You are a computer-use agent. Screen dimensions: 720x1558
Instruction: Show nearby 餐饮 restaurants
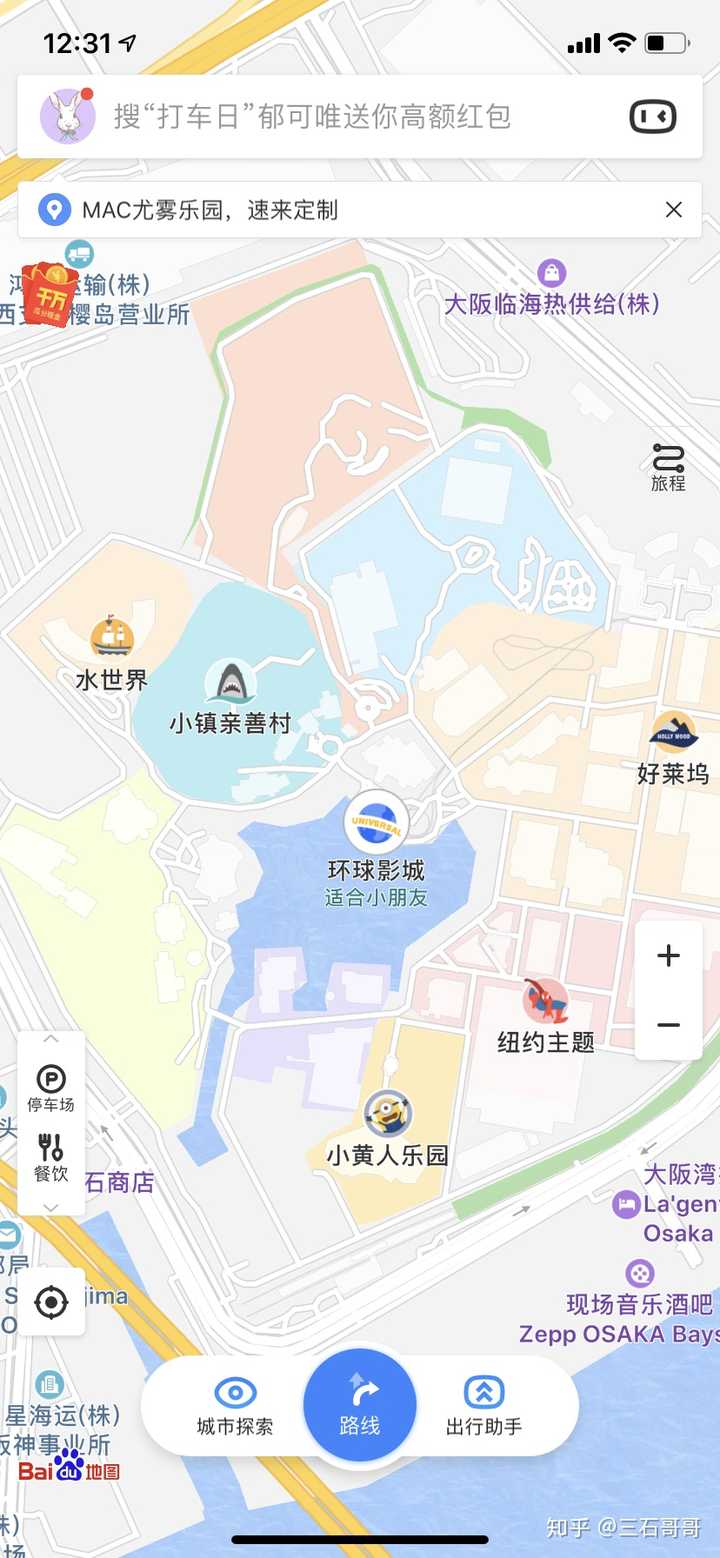coord(52,1158)
